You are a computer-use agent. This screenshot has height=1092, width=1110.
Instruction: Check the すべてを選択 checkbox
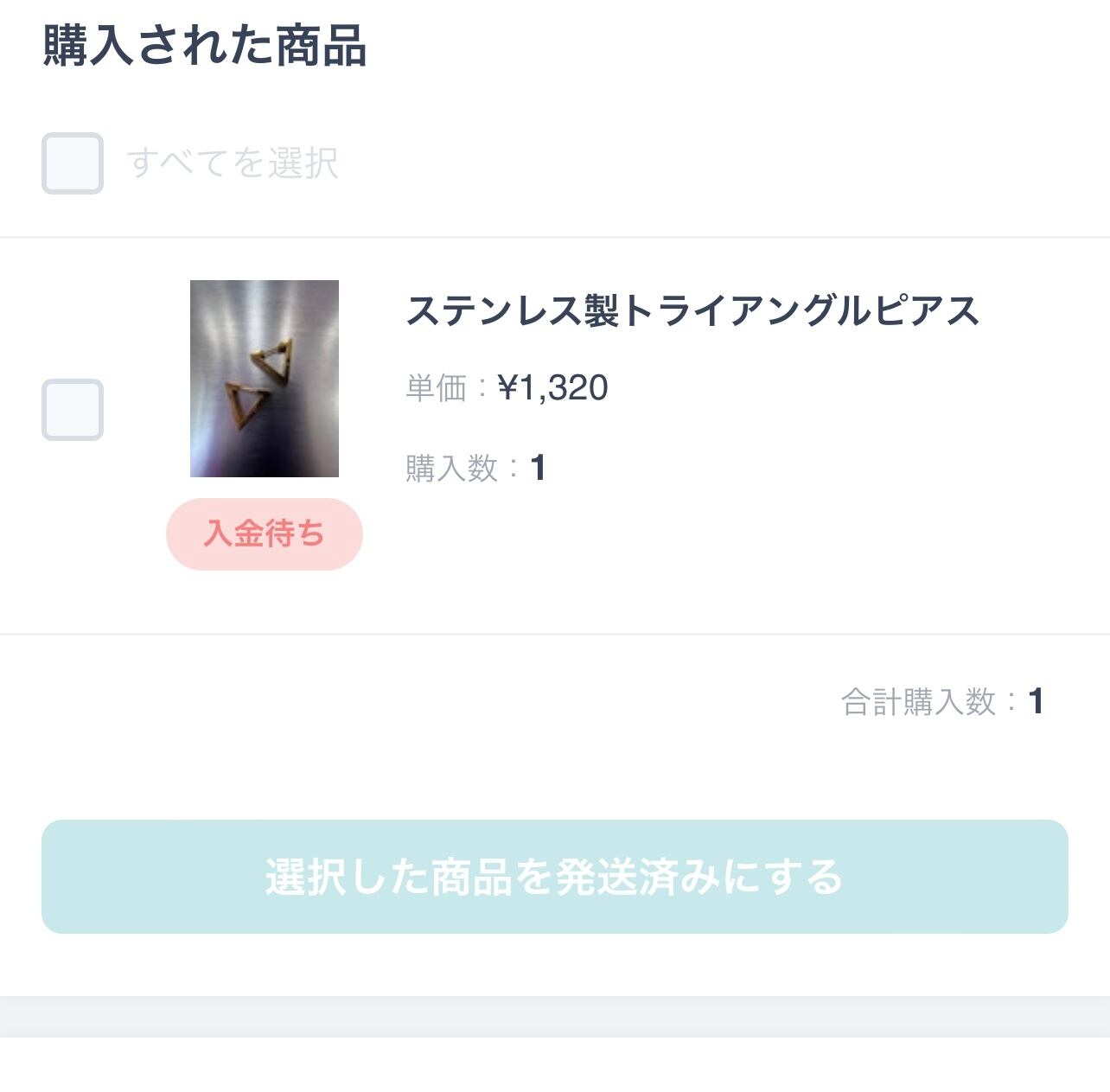tap(73, 163)
